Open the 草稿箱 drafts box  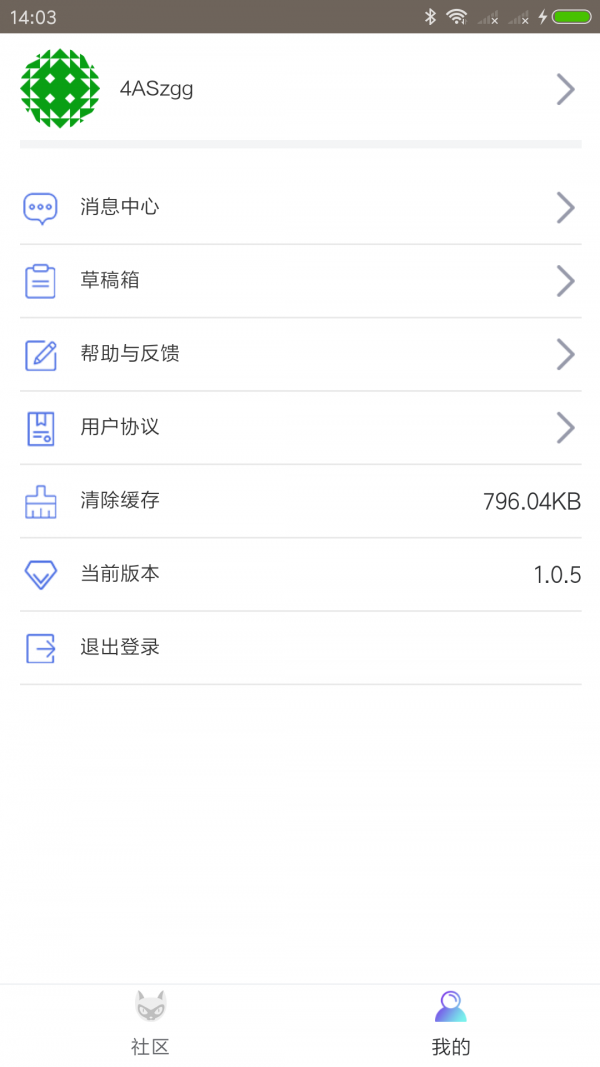(x=300, y=281)
